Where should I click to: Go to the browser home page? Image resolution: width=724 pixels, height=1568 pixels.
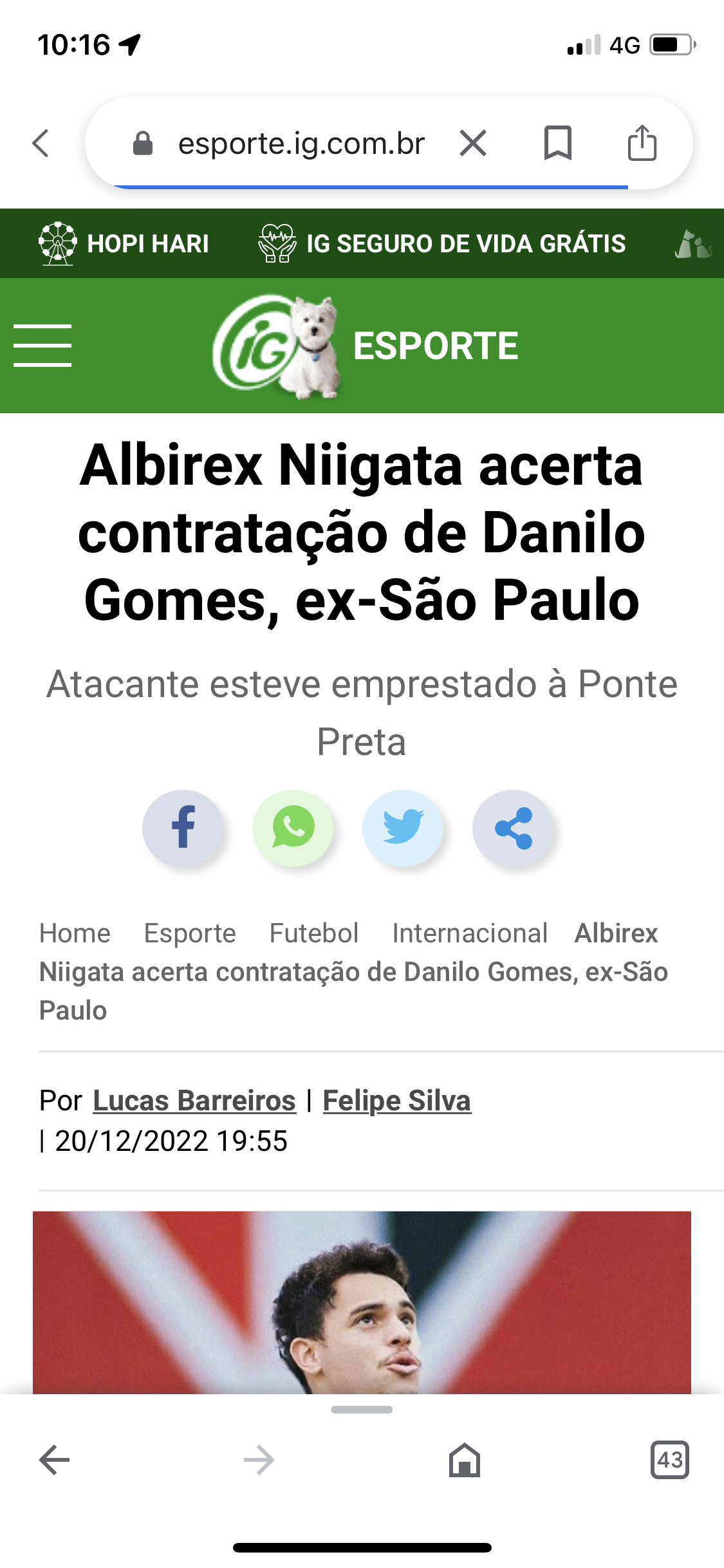pyautogui.click(x=465, y=1459)
